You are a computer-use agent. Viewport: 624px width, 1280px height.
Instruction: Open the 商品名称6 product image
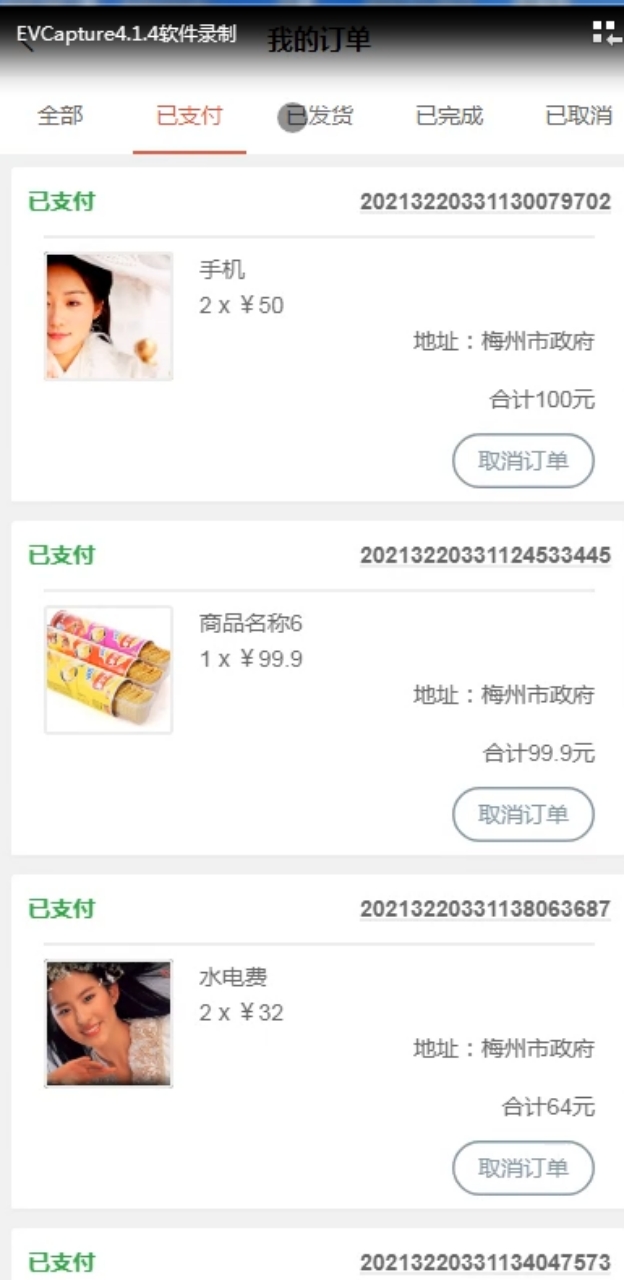pos(108,670)
